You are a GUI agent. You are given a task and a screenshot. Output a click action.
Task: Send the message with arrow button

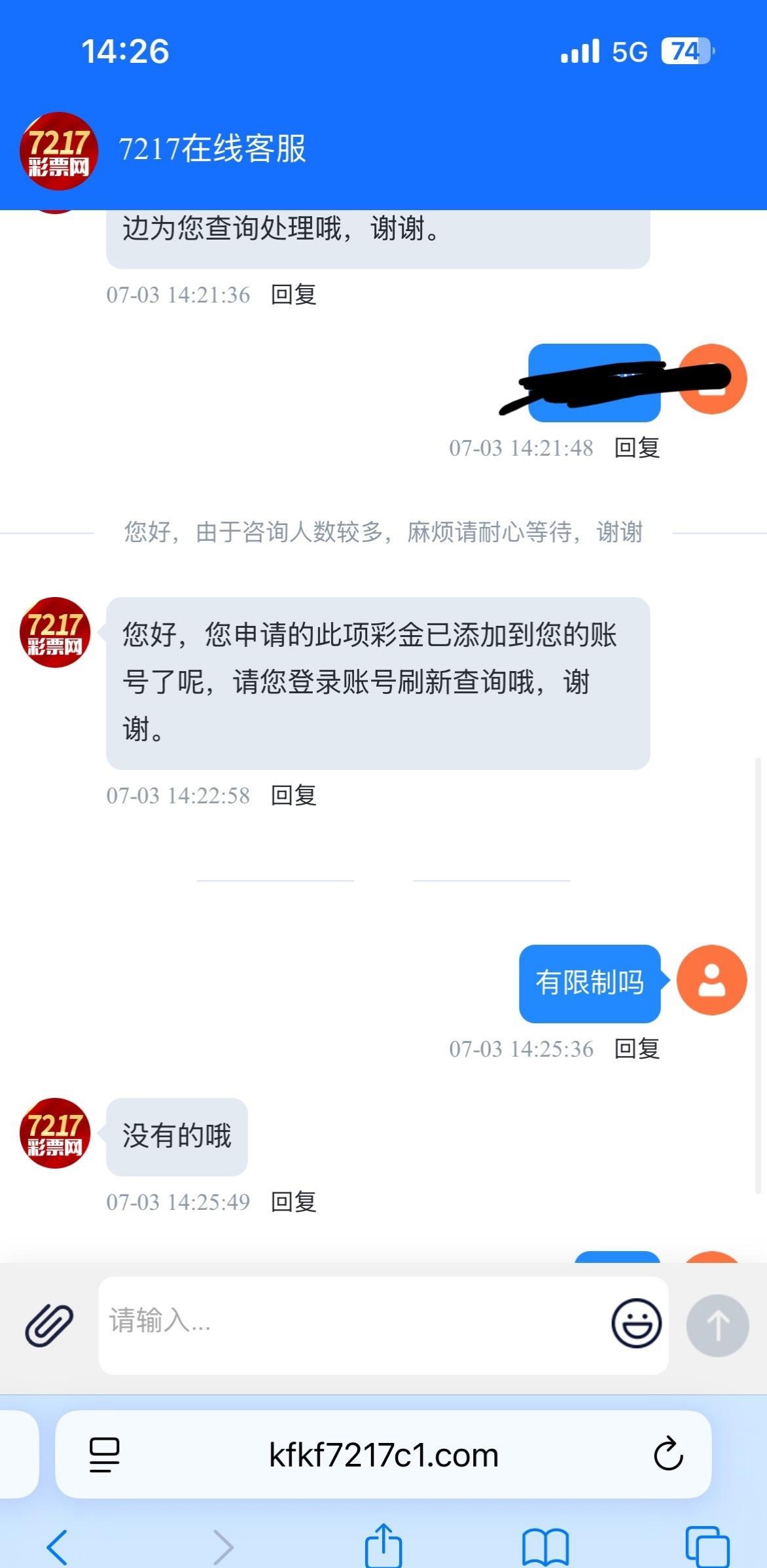point(717,1325)
